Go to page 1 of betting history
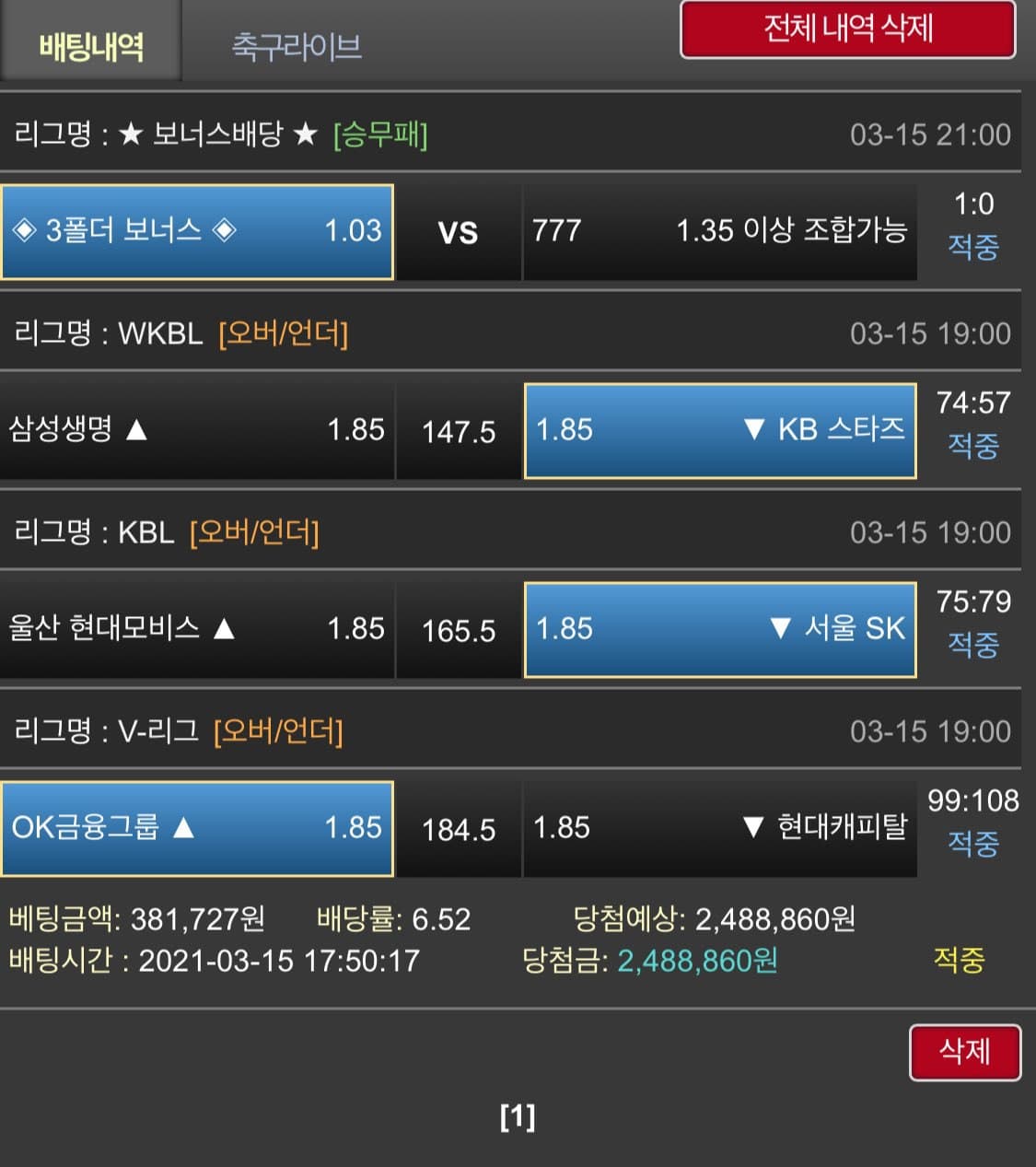 517,1117
